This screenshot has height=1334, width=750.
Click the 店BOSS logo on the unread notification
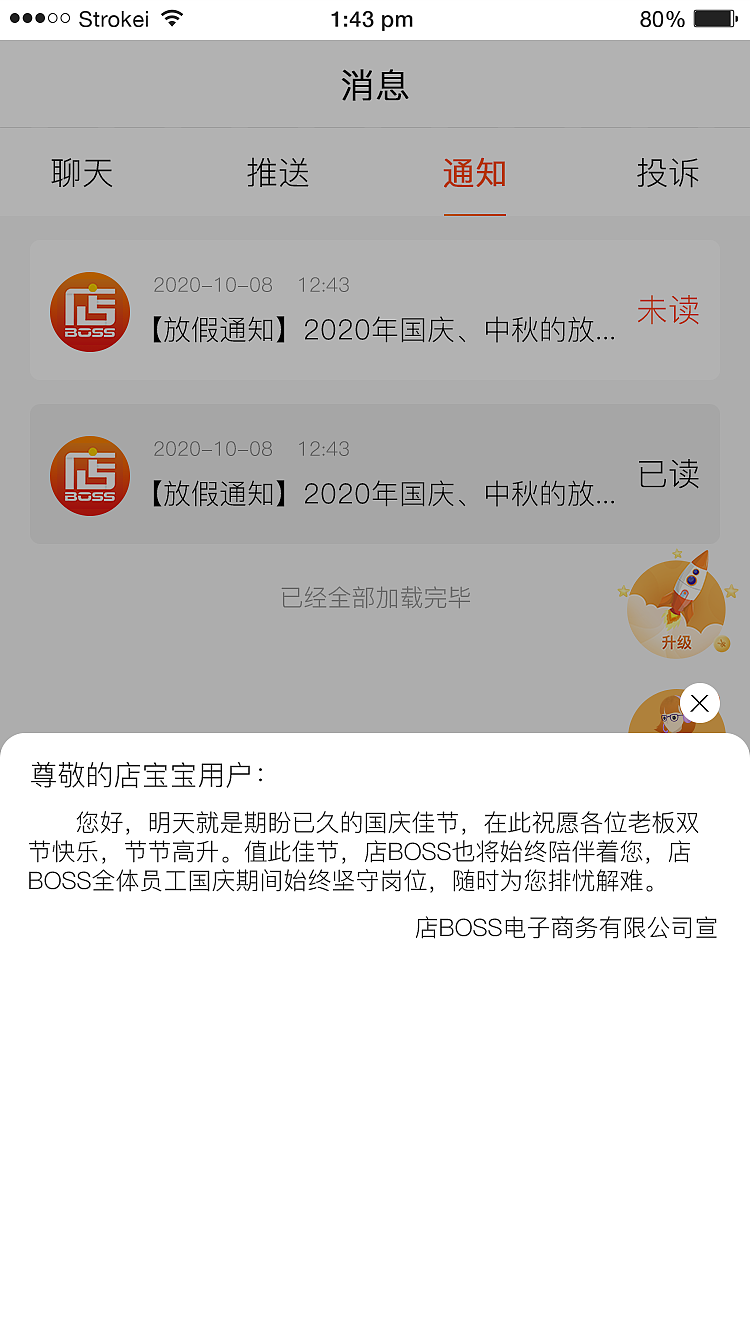pyautogui.click(x=90, y=311)
